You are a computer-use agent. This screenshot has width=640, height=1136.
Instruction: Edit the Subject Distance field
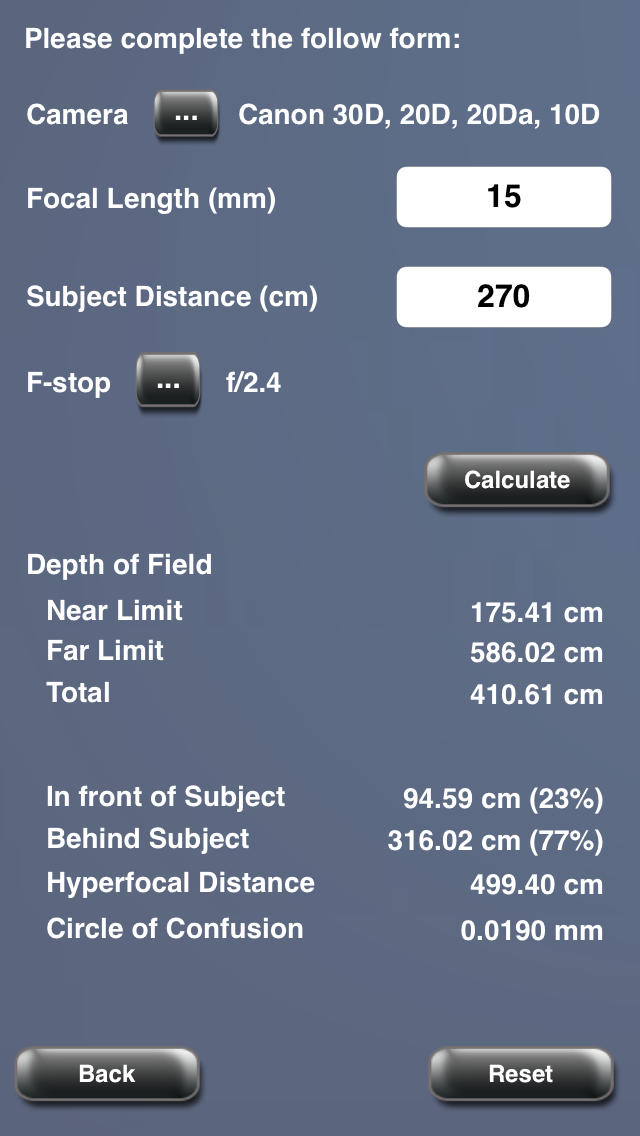[x=504, y=297]
